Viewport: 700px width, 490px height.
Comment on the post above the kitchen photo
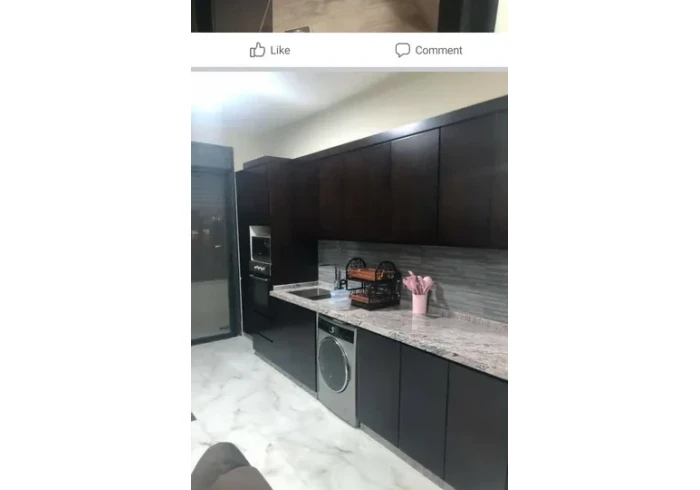coord(428,50)
